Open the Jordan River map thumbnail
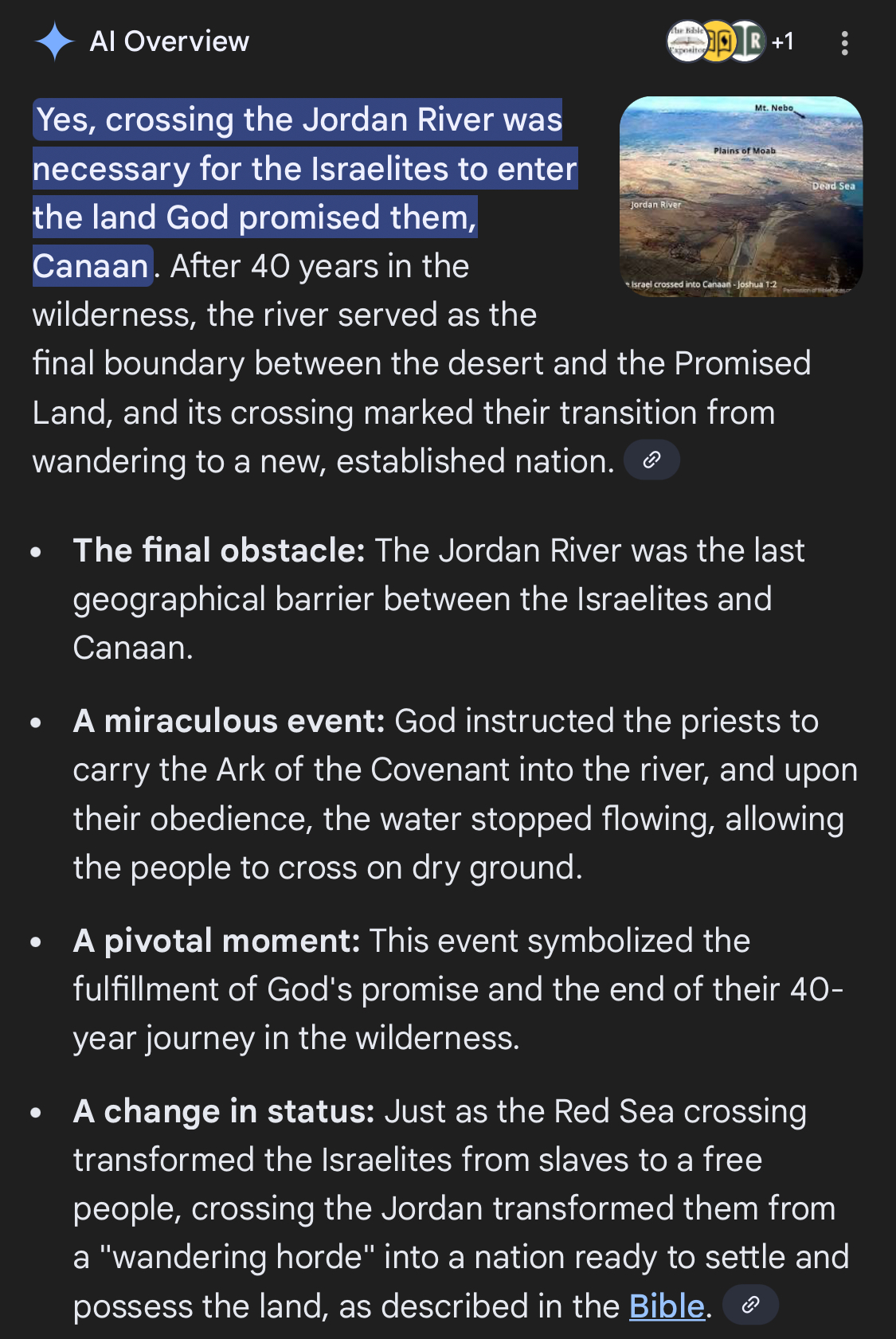896x1339 pixels. click(x=741, y=197)
